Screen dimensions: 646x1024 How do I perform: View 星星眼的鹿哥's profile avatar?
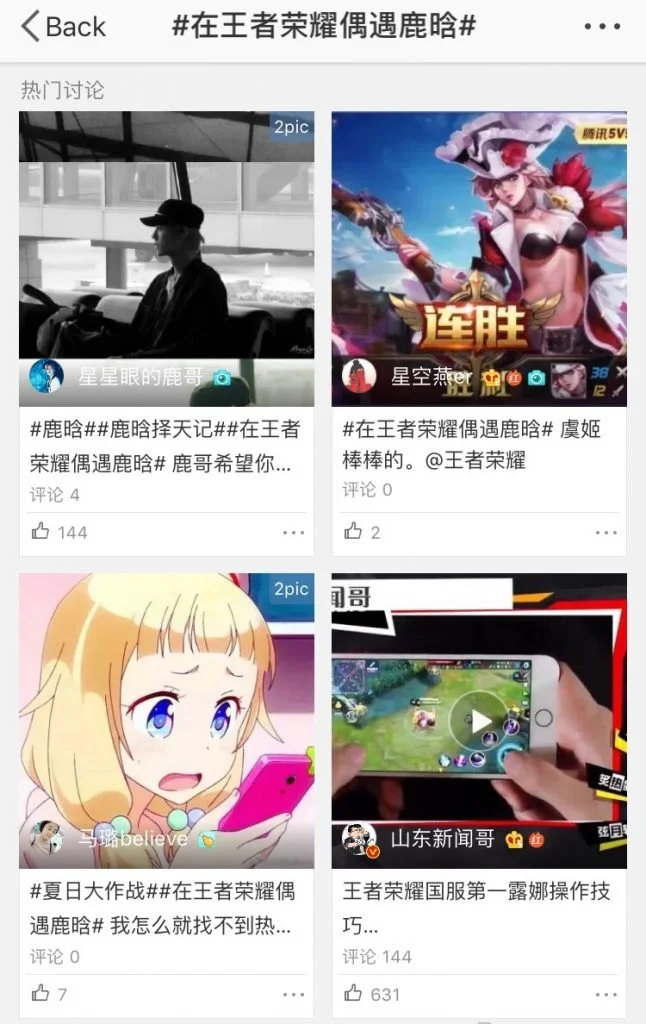click(x=46, y=376)
